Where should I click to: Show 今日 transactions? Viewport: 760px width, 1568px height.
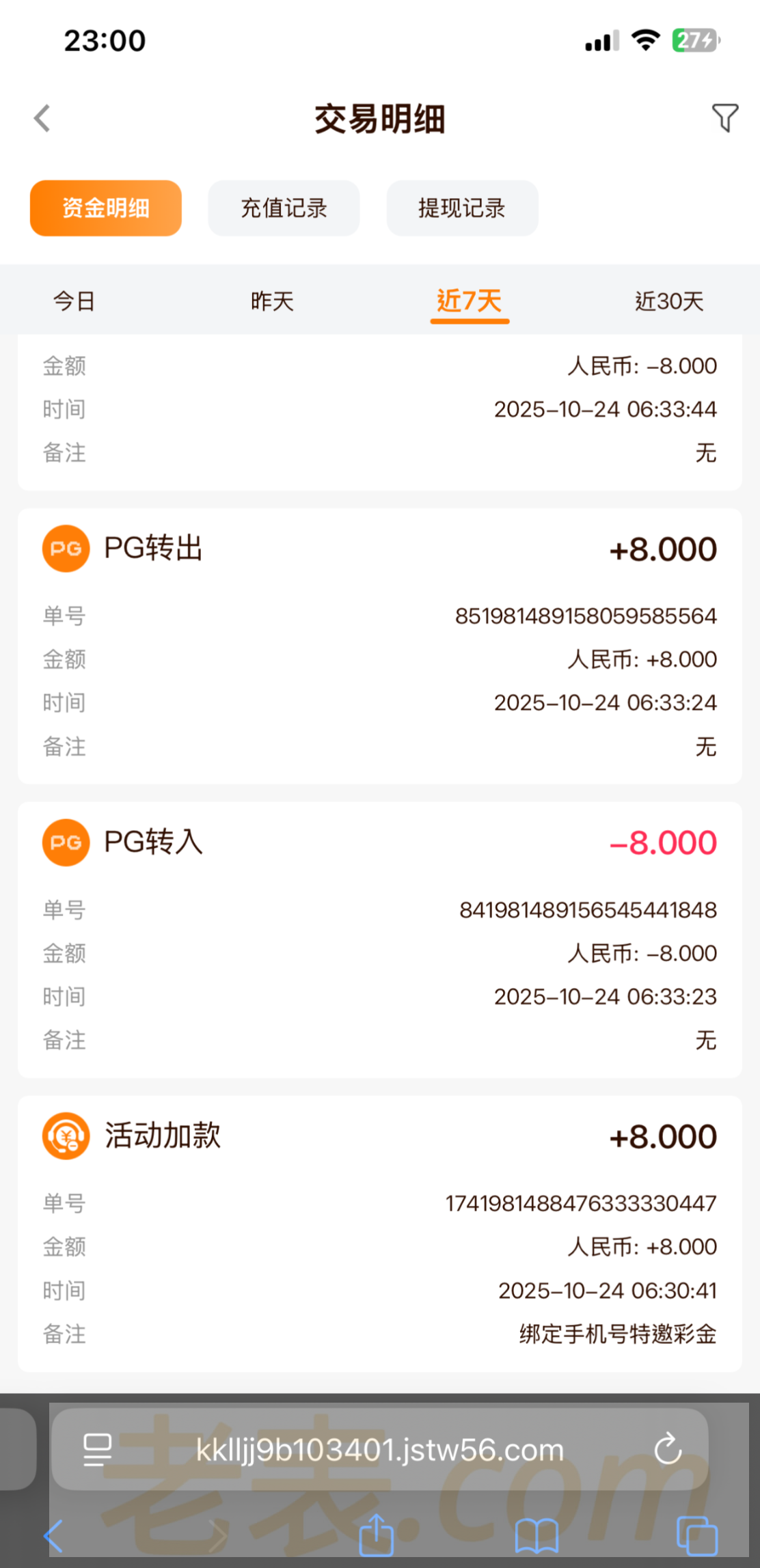click(74, 301)
